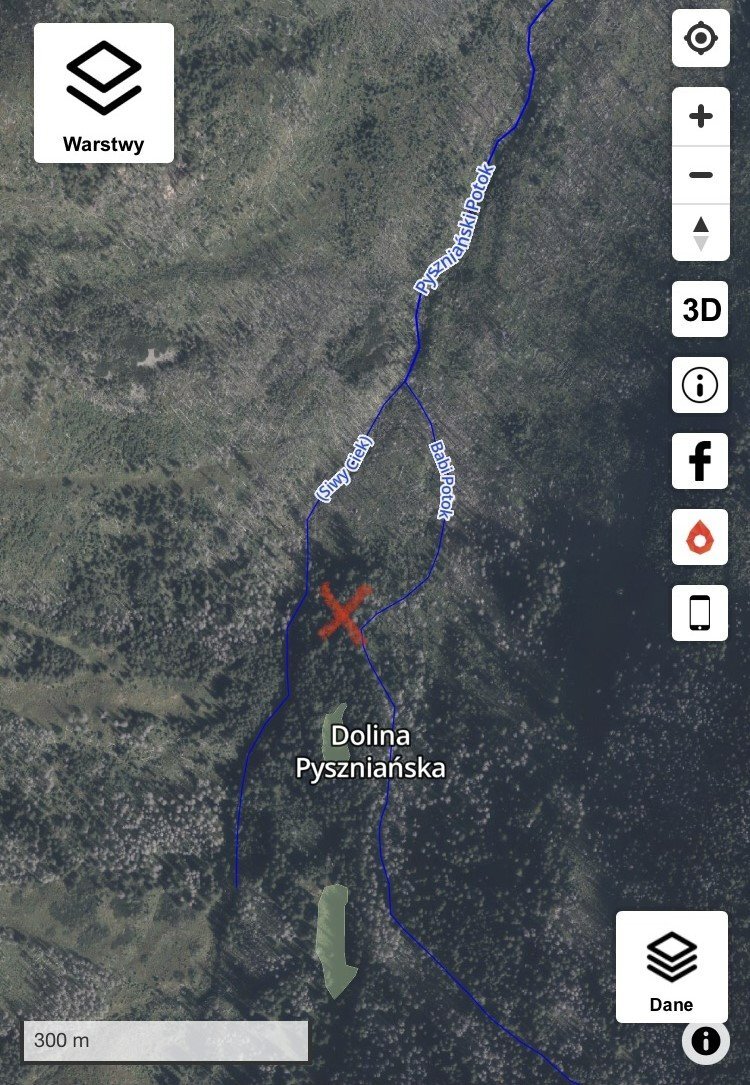Show map attribution info
Screen dimensions: 750x1085
(706, 1041)
